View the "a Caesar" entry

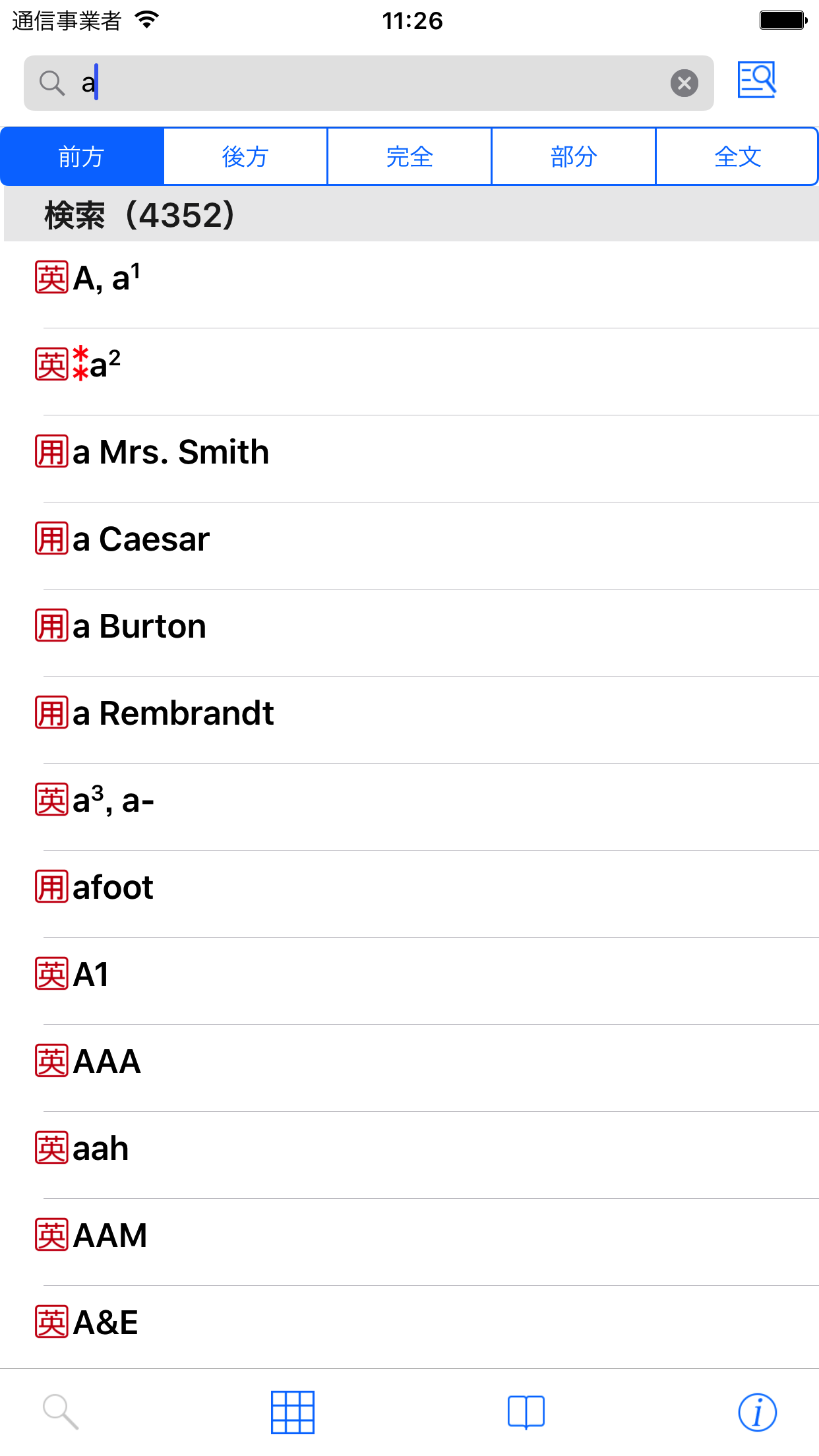pos(141,539)
